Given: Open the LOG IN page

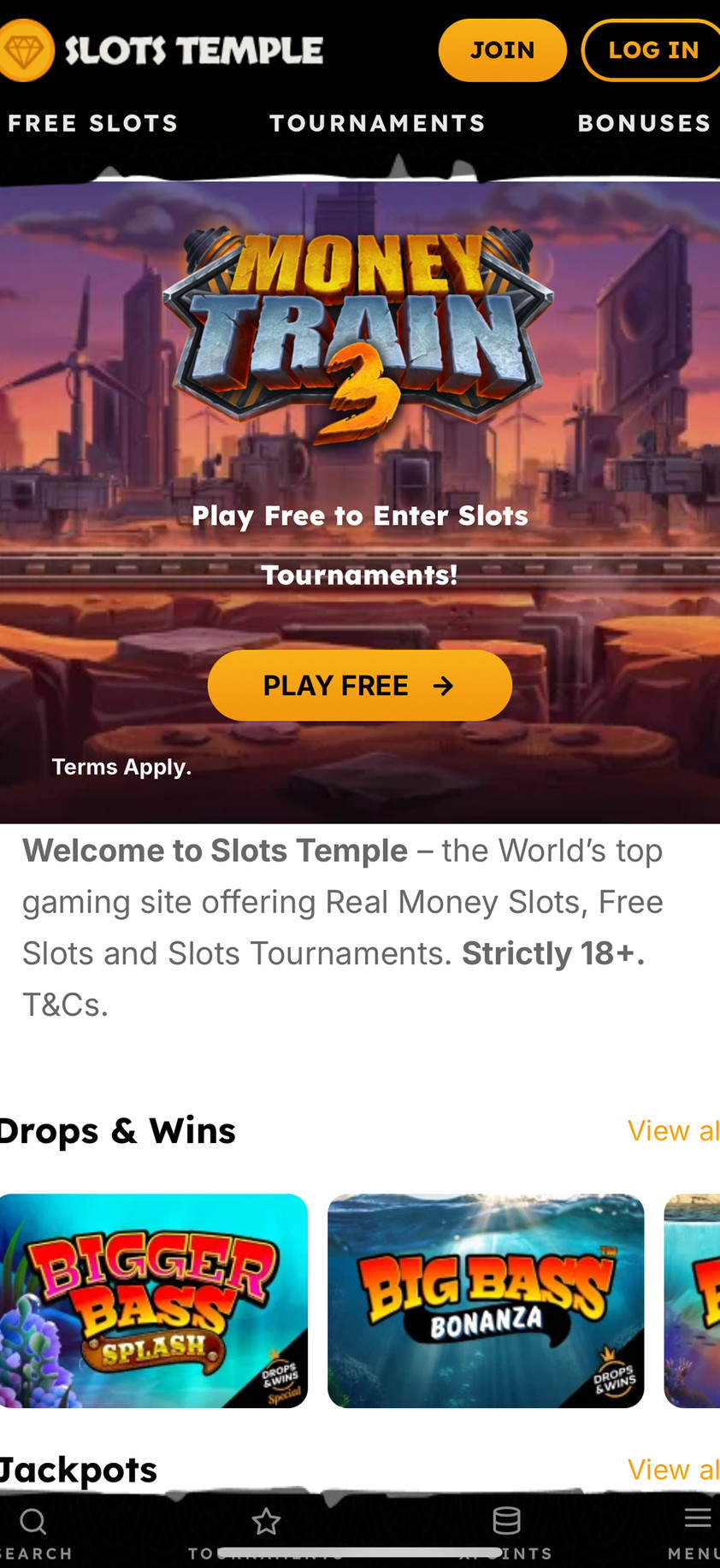Looking at the screenshot, I should click(652, 50).
